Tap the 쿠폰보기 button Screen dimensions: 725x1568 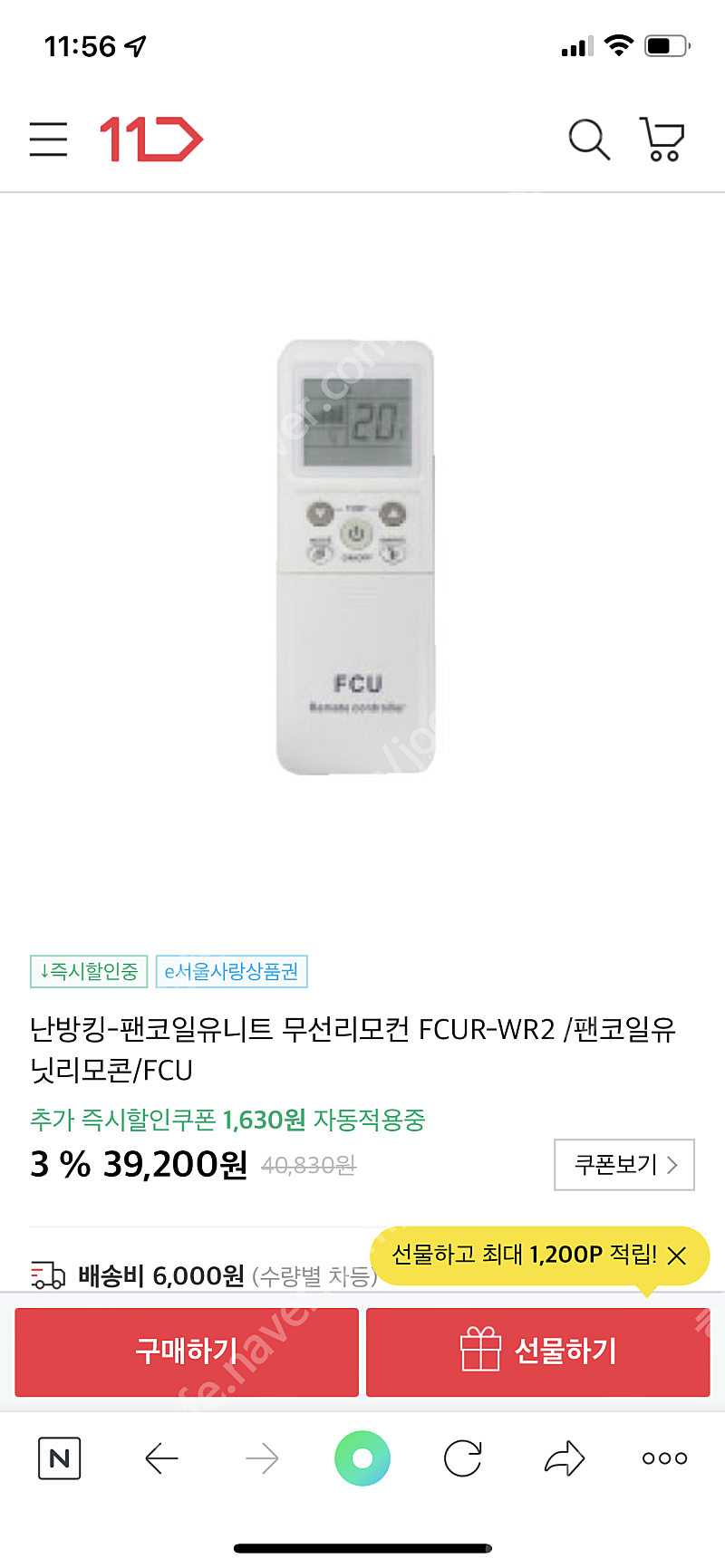click(x=624, y=1165)
